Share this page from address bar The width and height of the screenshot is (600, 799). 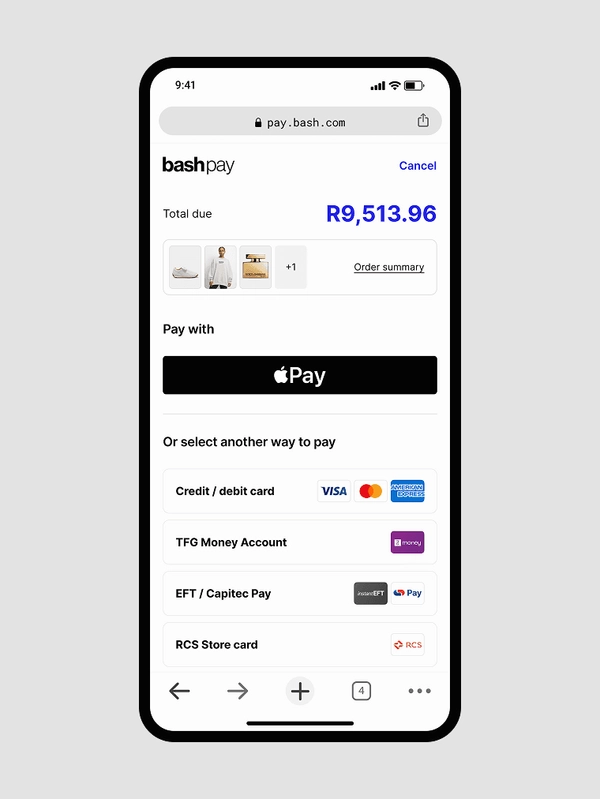pos(423,121)
